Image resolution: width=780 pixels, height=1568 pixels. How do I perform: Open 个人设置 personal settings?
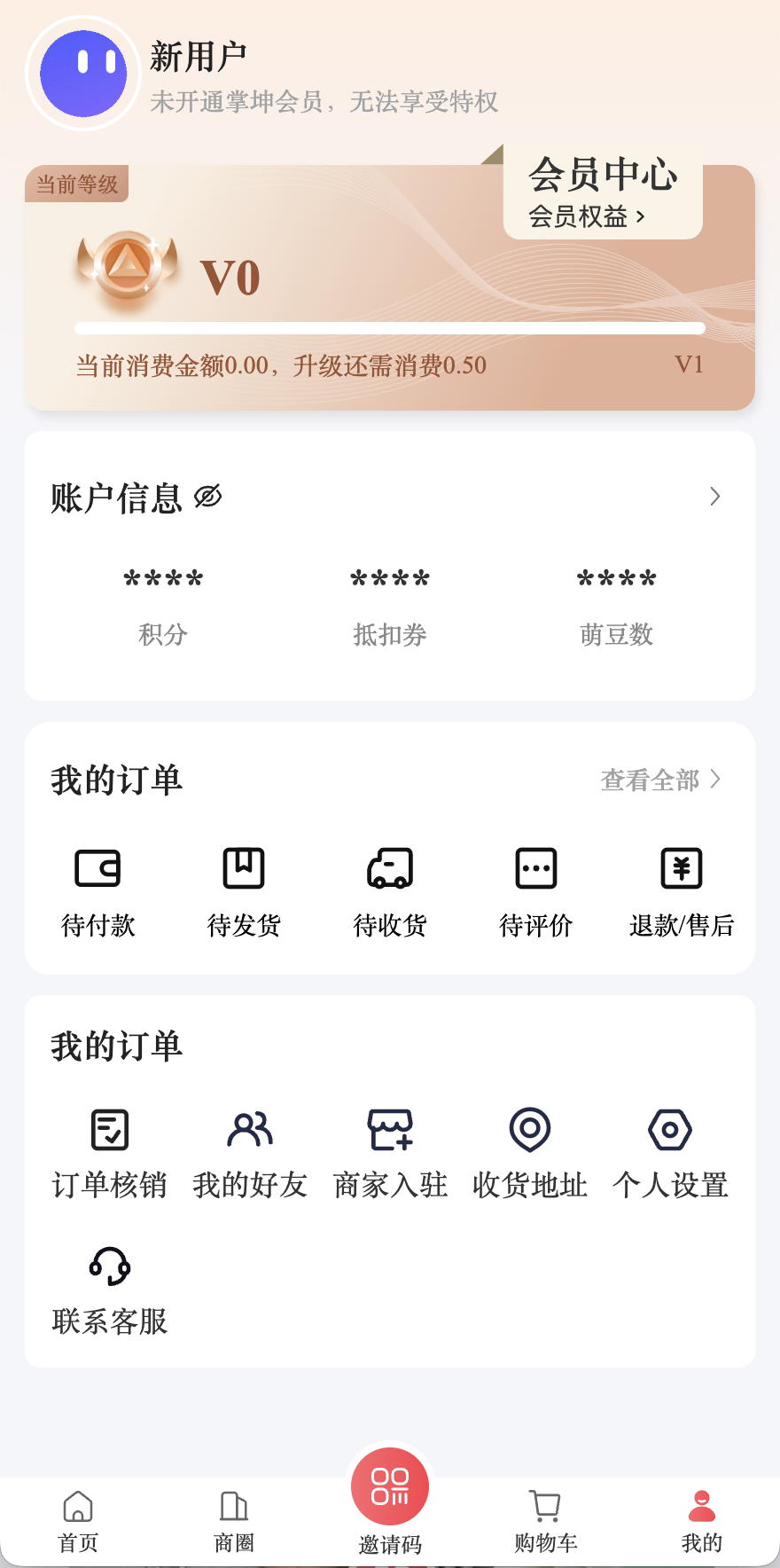click(x=670, y=1151)
